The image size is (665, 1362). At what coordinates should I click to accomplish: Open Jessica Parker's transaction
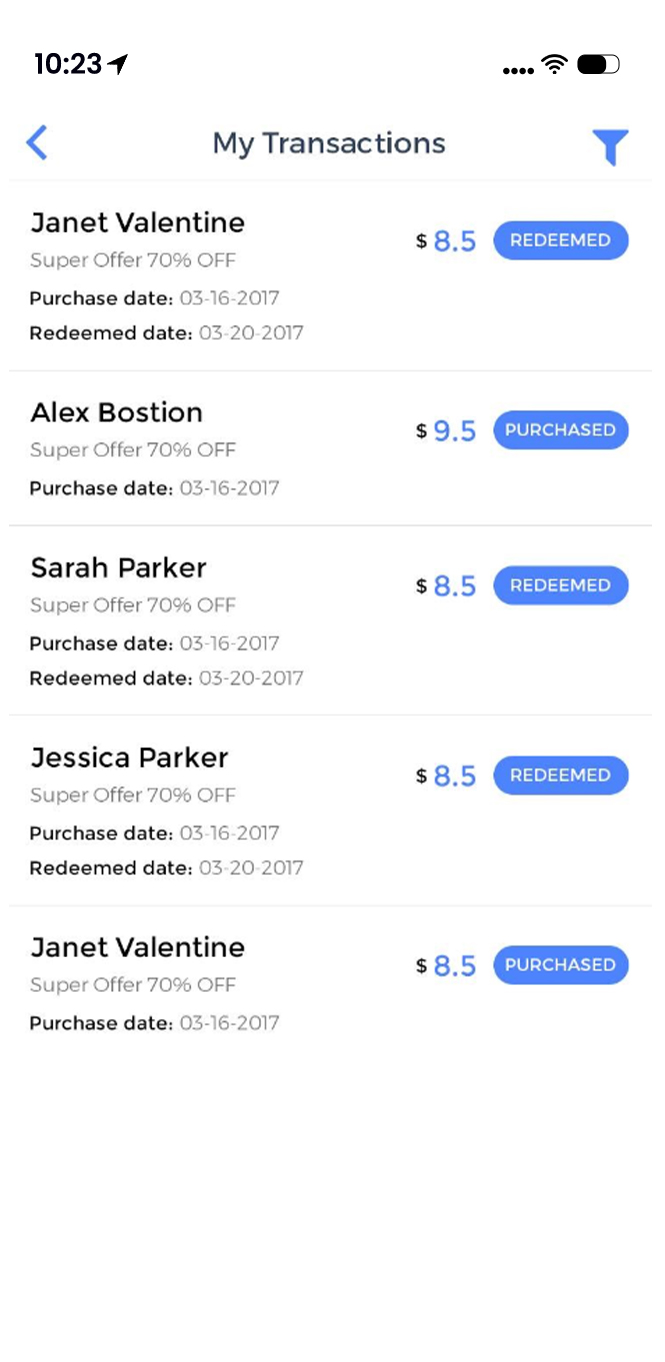point(330,811)
